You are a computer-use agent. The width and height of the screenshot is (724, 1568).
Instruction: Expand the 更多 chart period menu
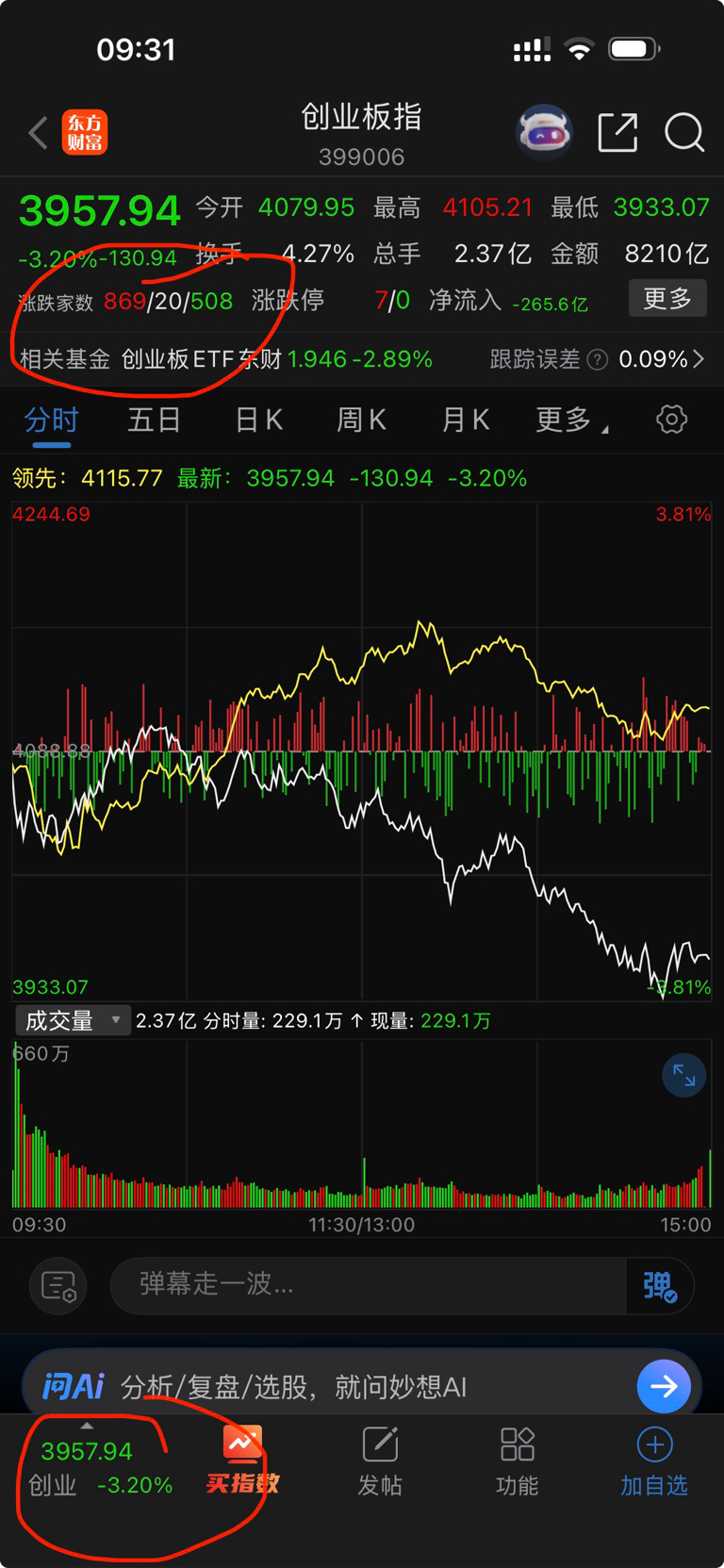(571, 420)
